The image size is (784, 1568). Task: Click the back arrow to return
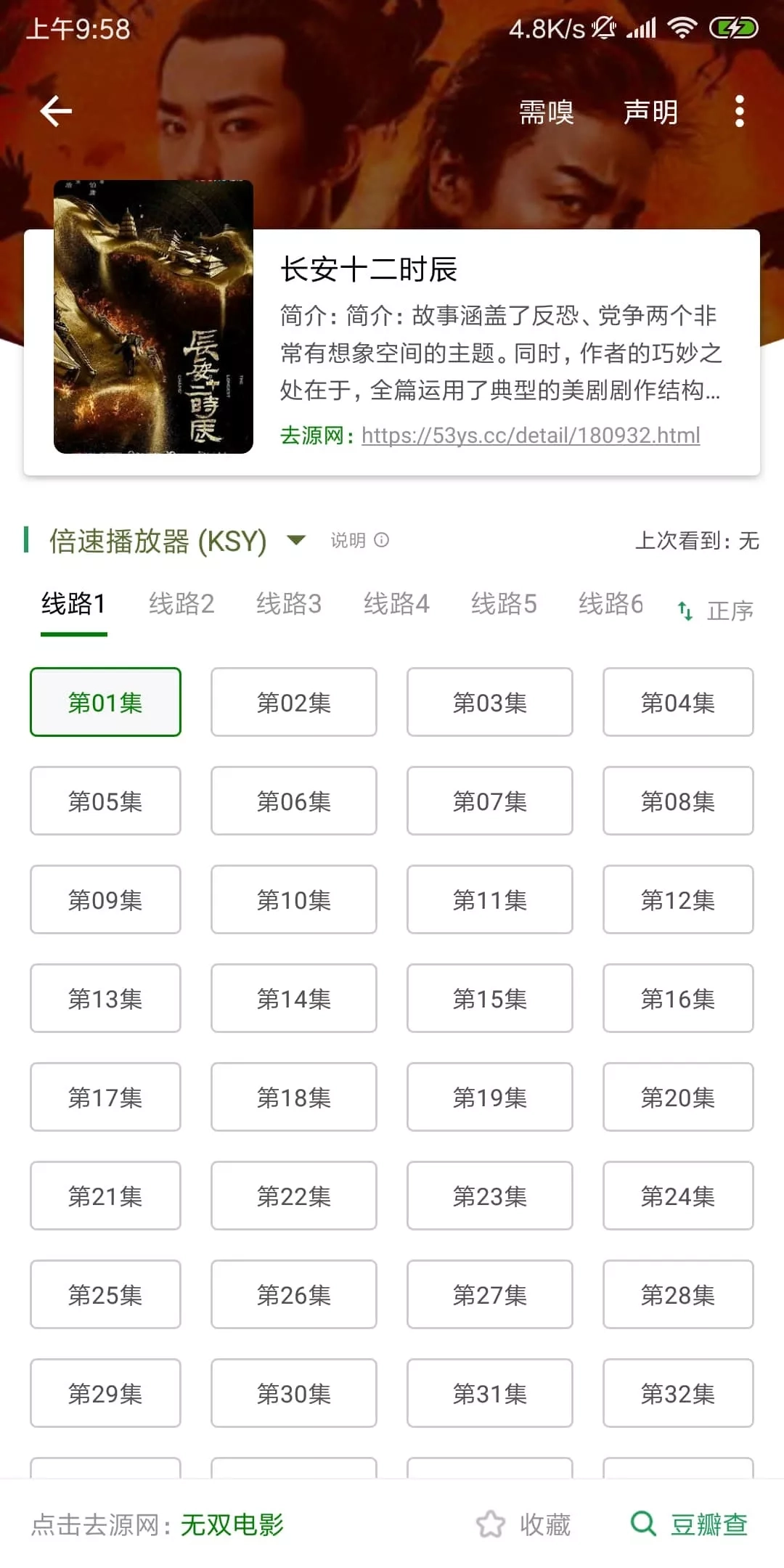(x=54, y=111)
